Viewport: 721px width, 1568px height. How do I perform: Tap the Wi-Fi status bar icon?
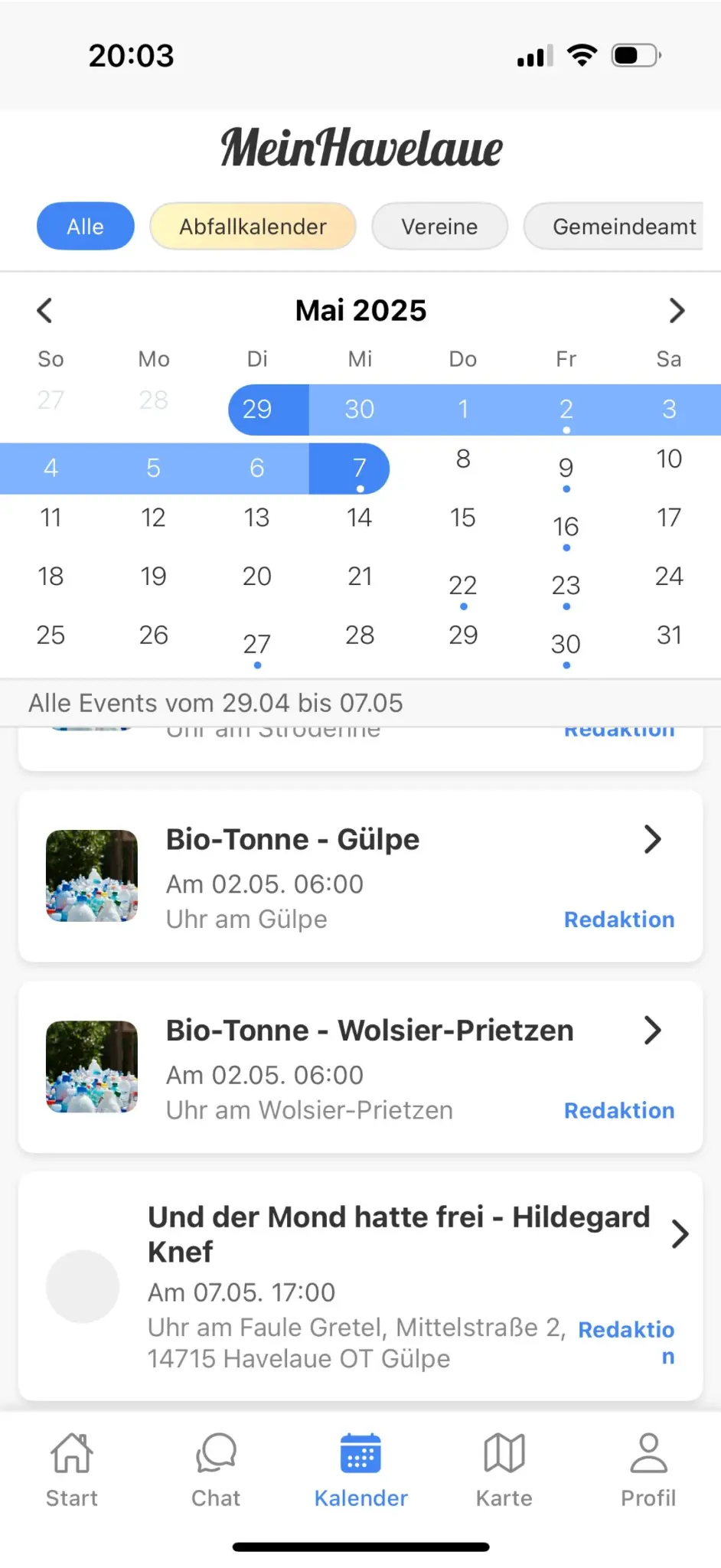[x=582, y=54]
